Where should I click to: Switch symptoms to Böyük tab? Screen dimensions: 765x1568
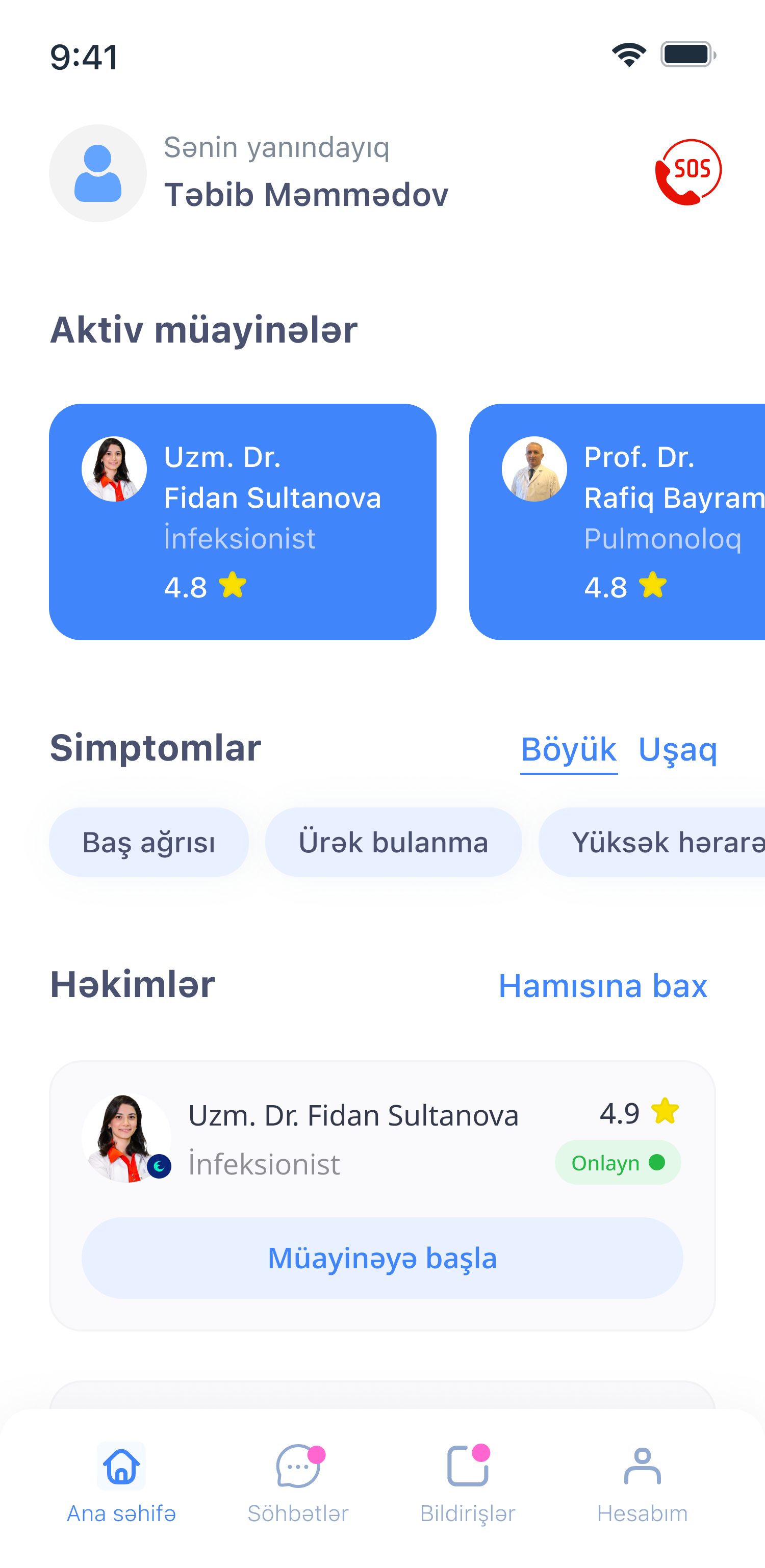click(568, 749)
